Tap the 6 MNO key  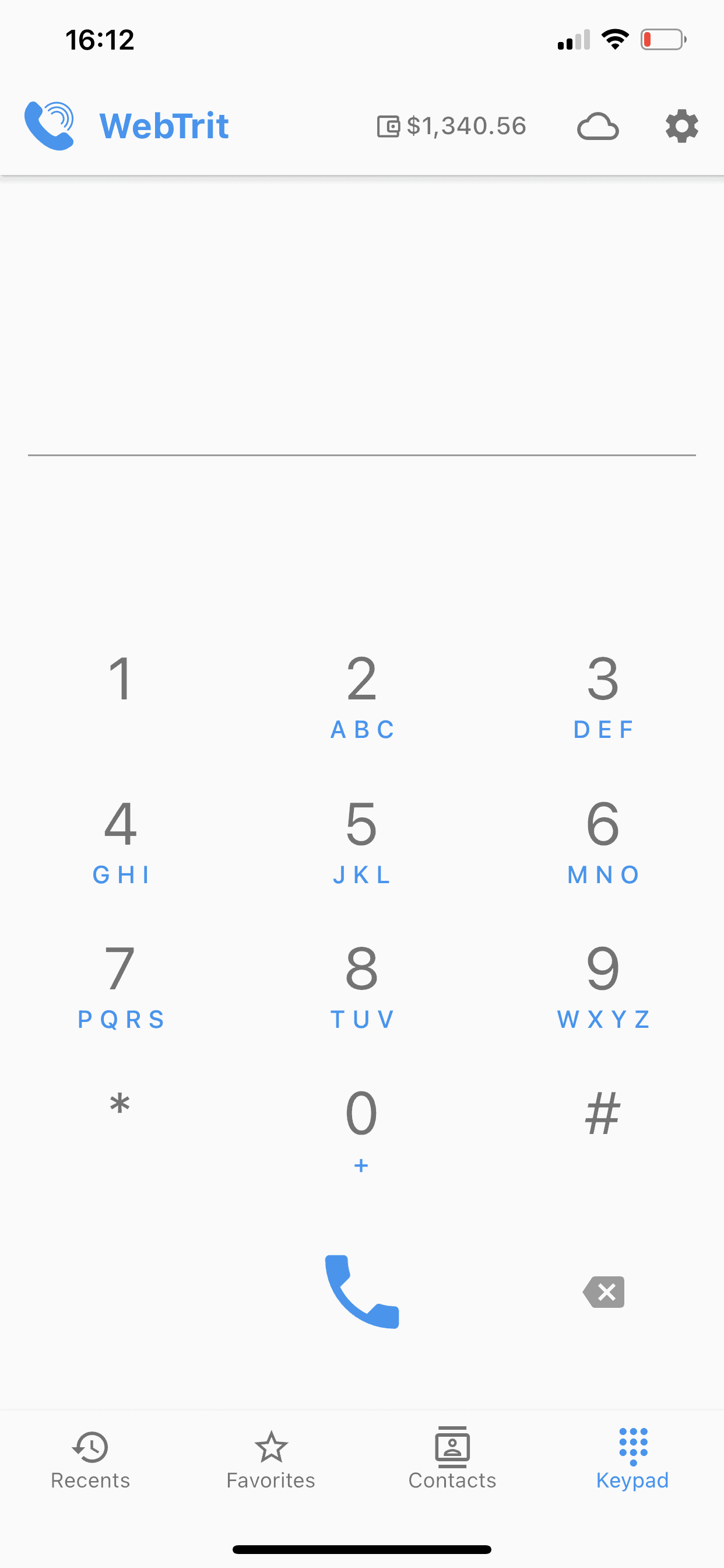pyautogui.click(x=603, y=840)
